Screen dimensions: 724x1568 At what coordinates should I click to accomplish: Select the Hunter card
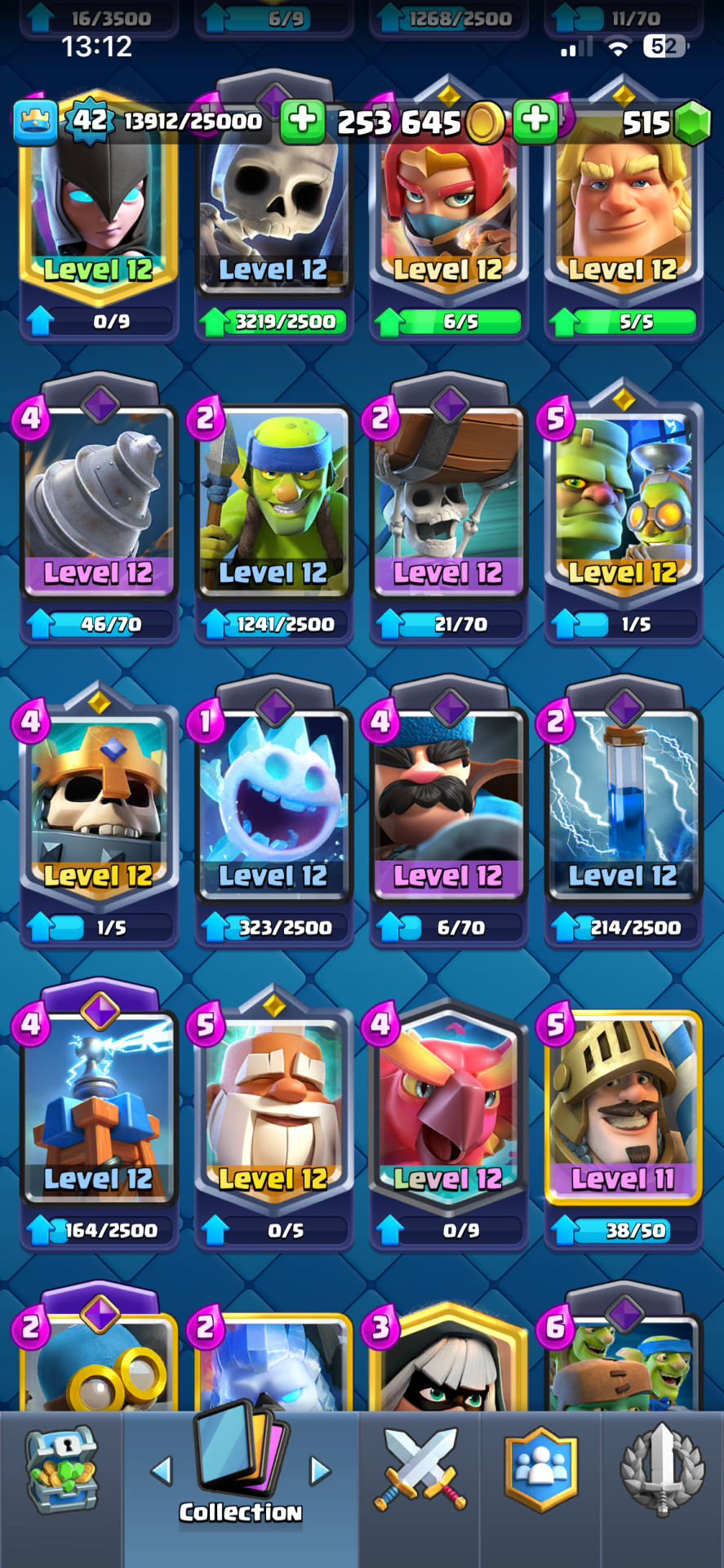[448, 808]
